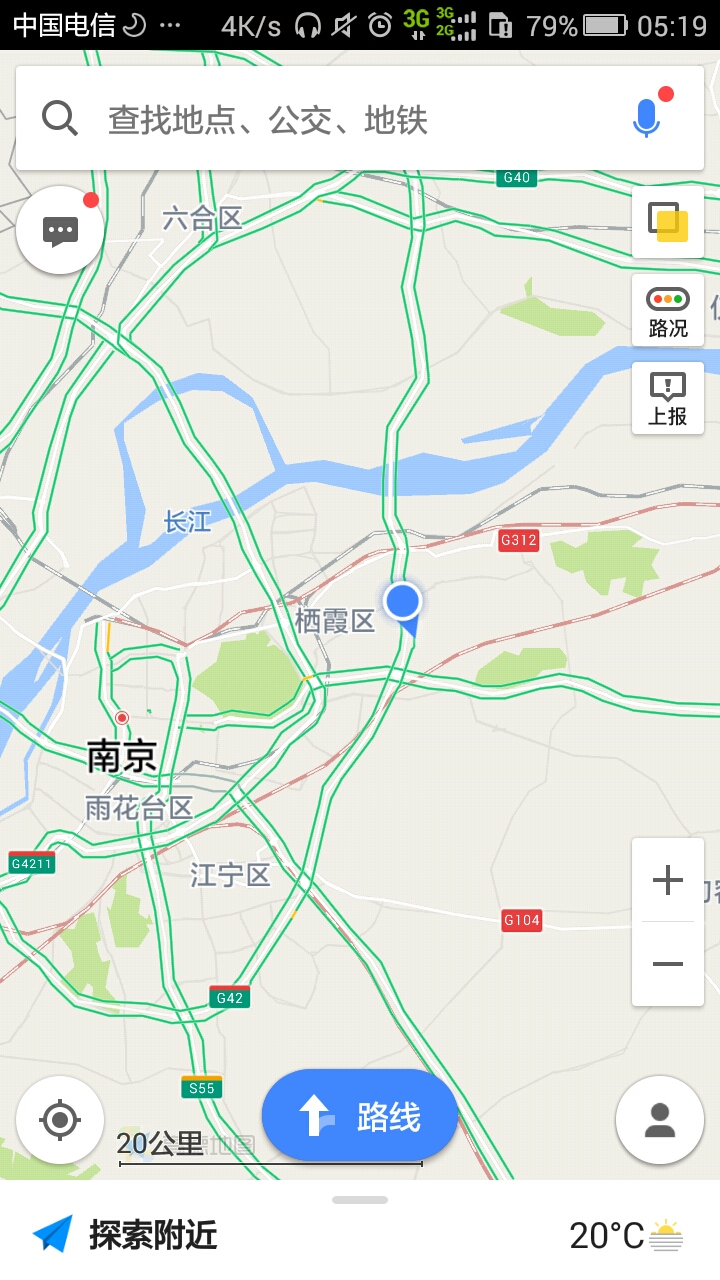720x1280 pixels.
Task: Center the map on my location
Action: [x=60, y=1119]
